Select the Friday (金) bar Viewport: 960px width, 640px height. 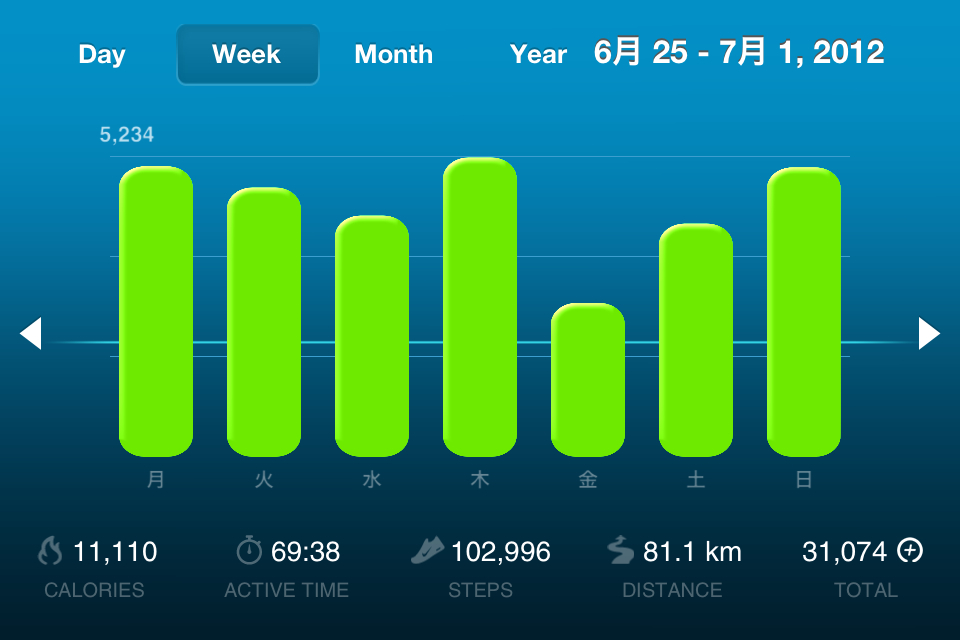click(x=588, y=379)
